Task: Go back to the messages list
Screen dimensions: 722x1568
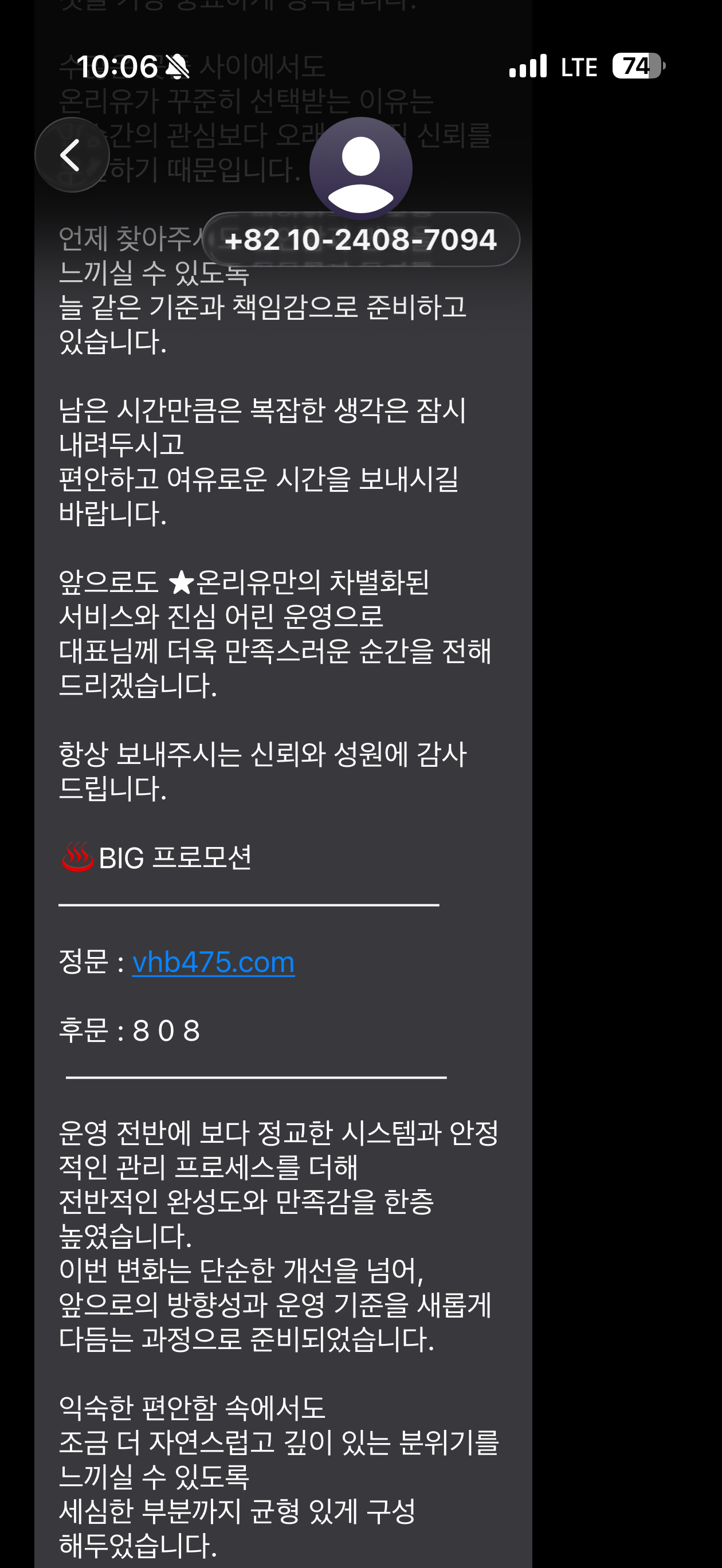Action: [x=72, y=155]
